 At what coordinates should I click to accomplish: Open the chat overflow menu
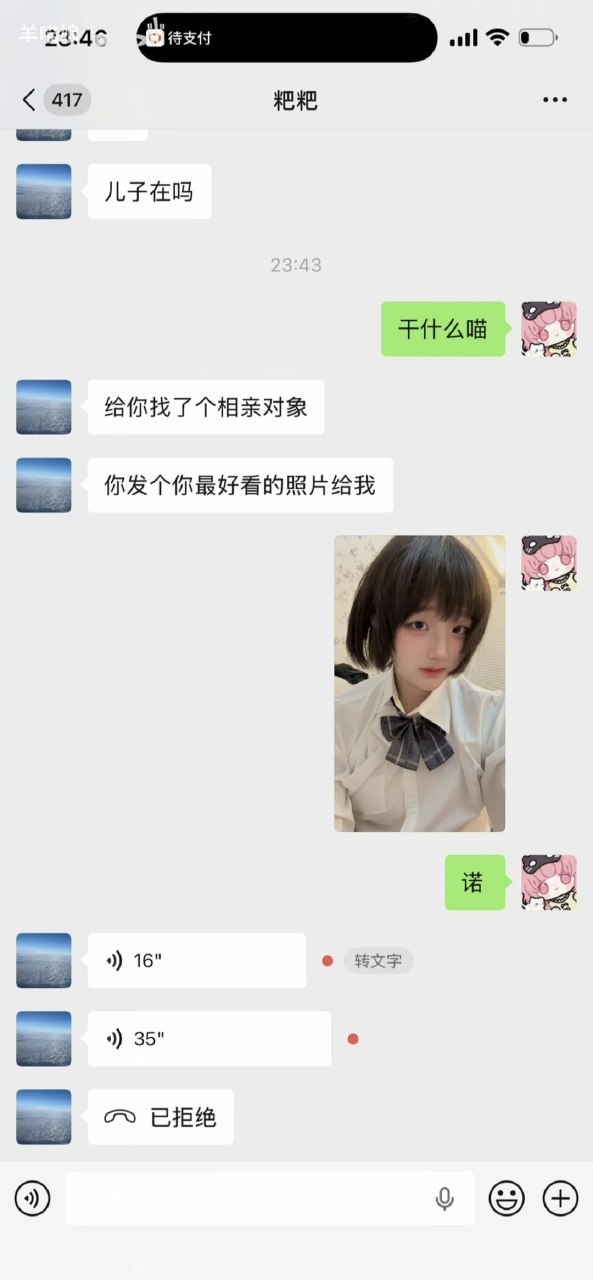point(555,100)
